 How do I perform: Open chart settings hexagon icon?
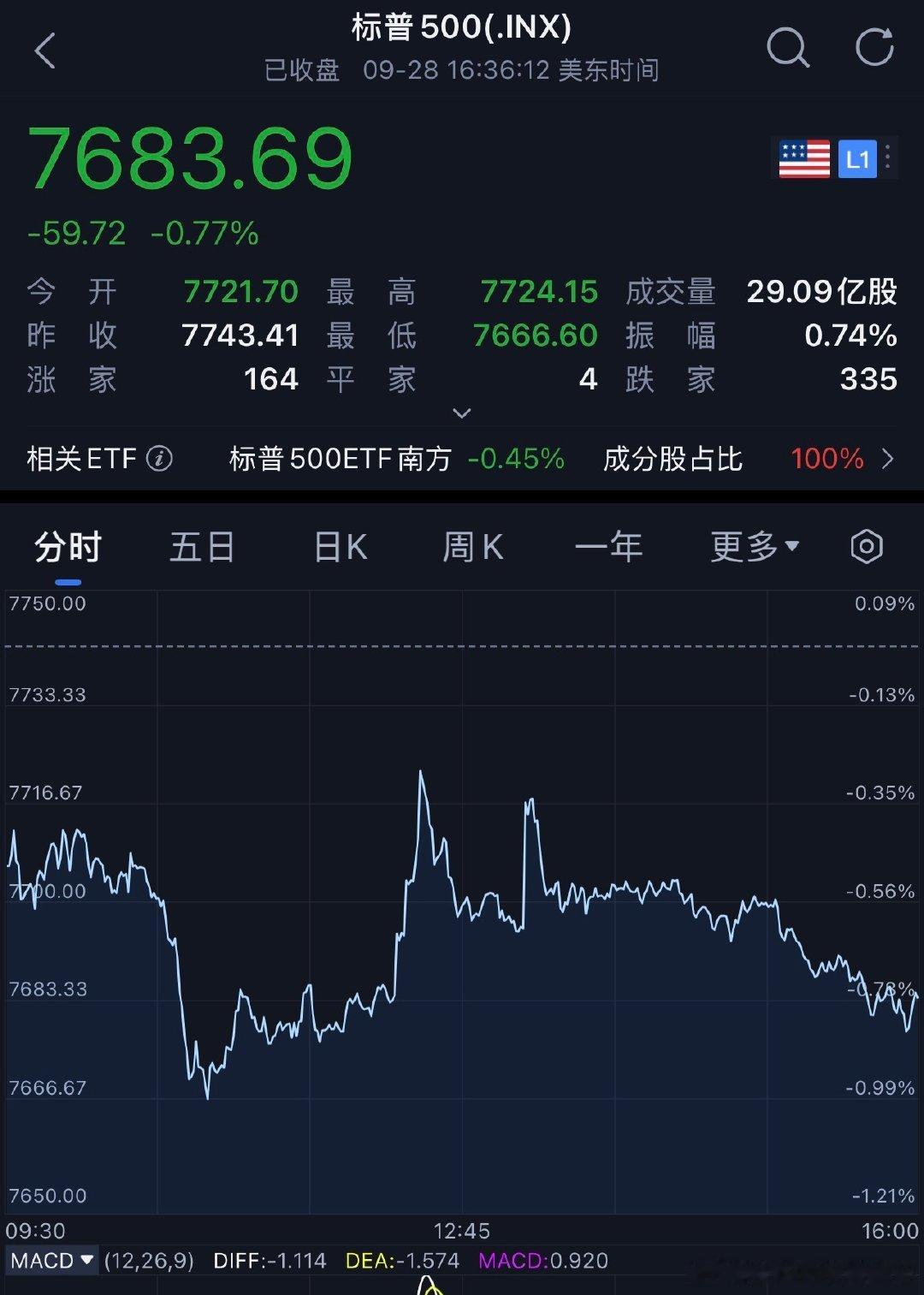[x=867, y=546]
